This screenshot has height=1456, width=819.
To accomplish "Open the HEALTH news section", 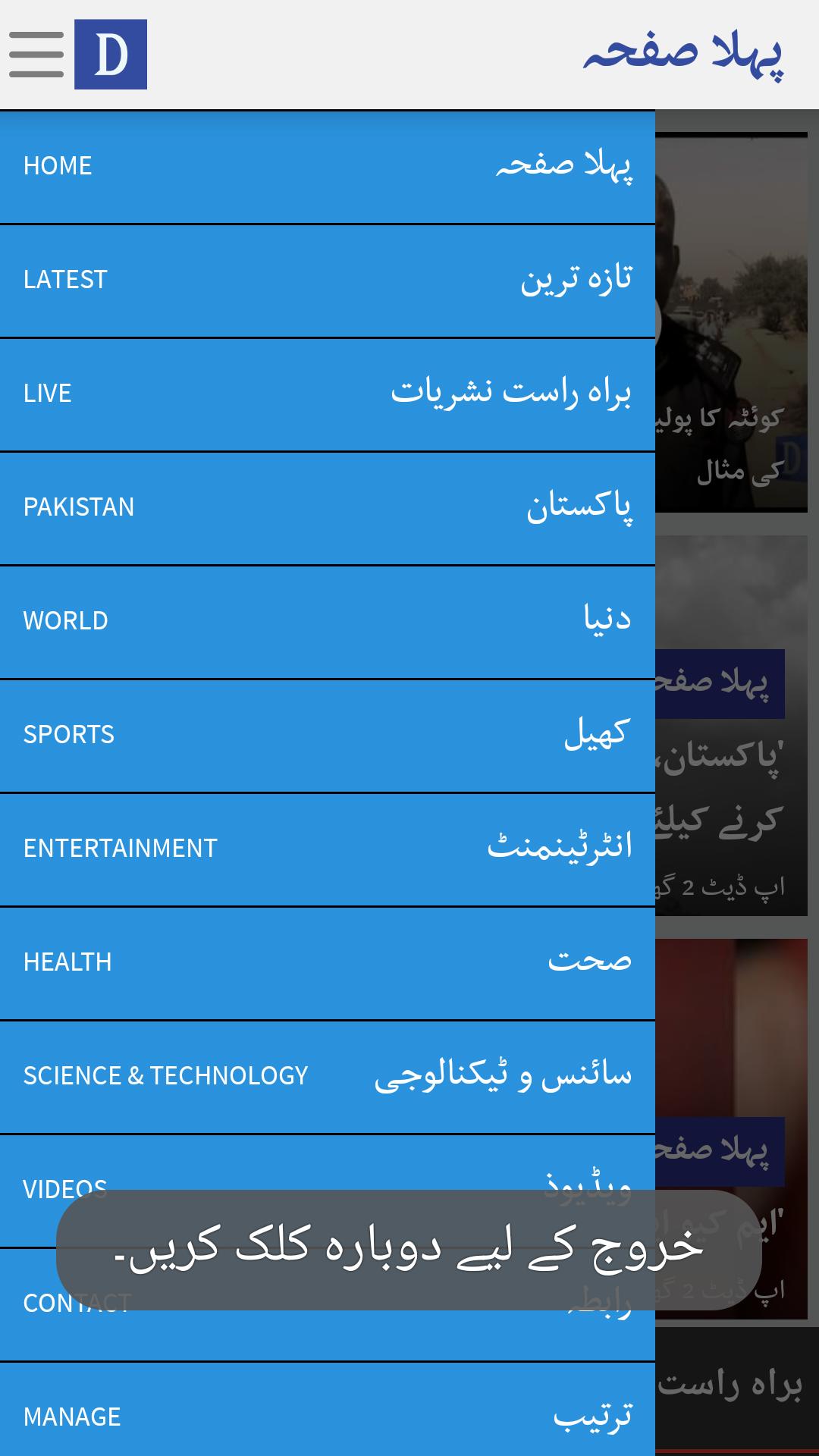I will [x=326, y=962].
